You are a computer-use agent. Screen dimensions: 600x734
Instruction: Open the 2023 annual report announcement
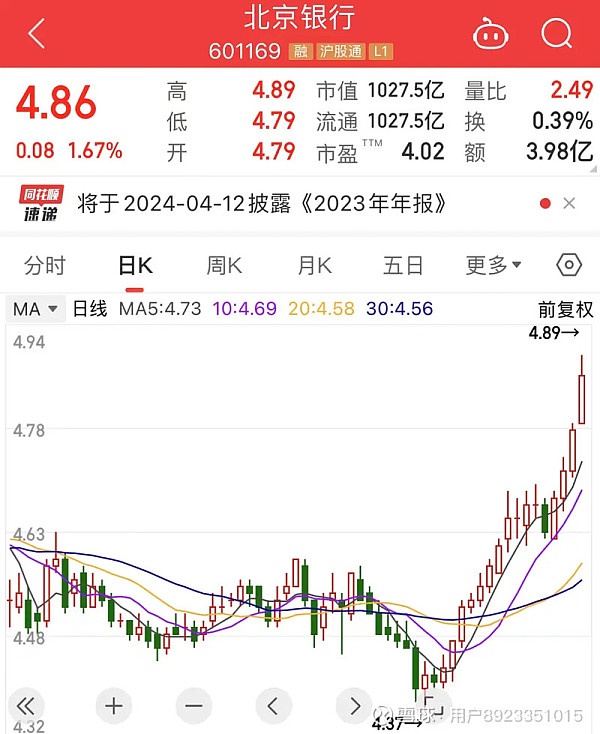coord(283,204)
